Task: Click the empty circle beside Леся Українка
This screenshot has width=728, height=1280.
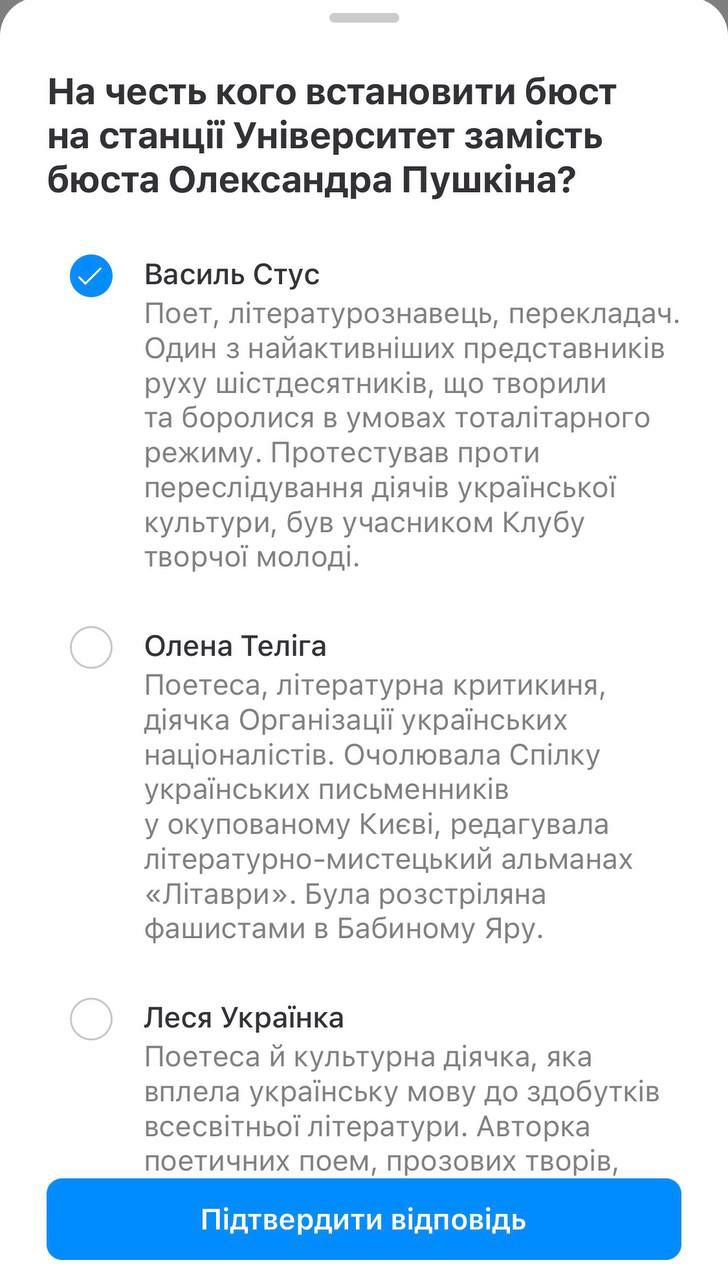Action: [89, 1017]
